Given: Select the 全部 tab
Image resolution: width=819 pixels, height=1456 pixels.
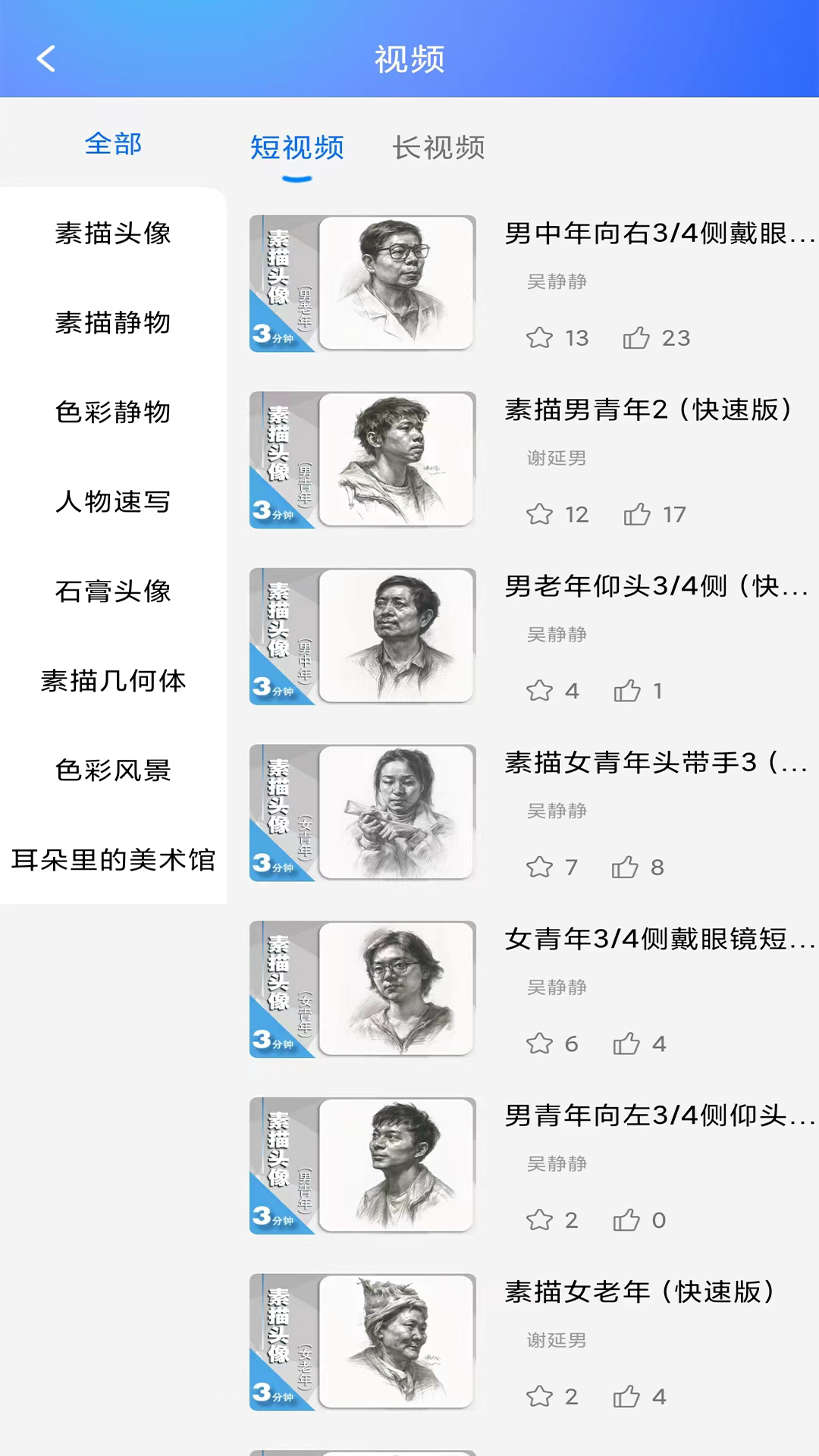Looking at the screenshot, I should pyautogui.click(x=115, y=144).
